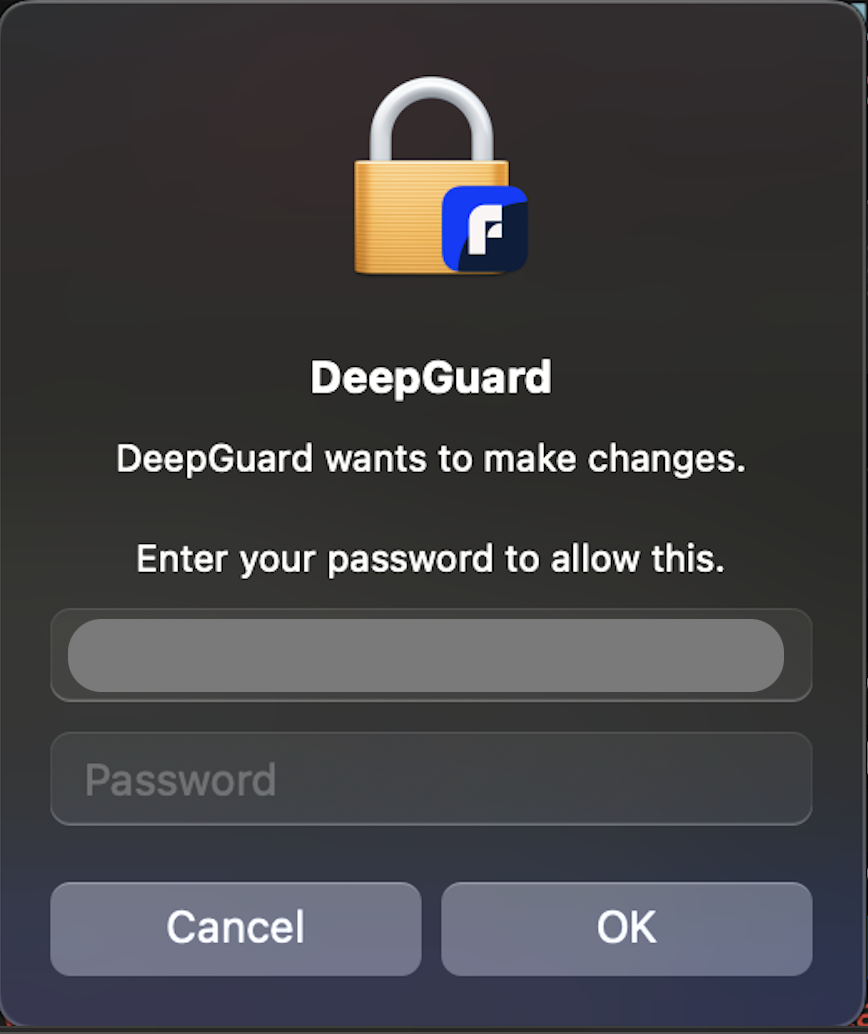868x1034 pixels.
Task: Focus the Password field
Action: (430, 779)
